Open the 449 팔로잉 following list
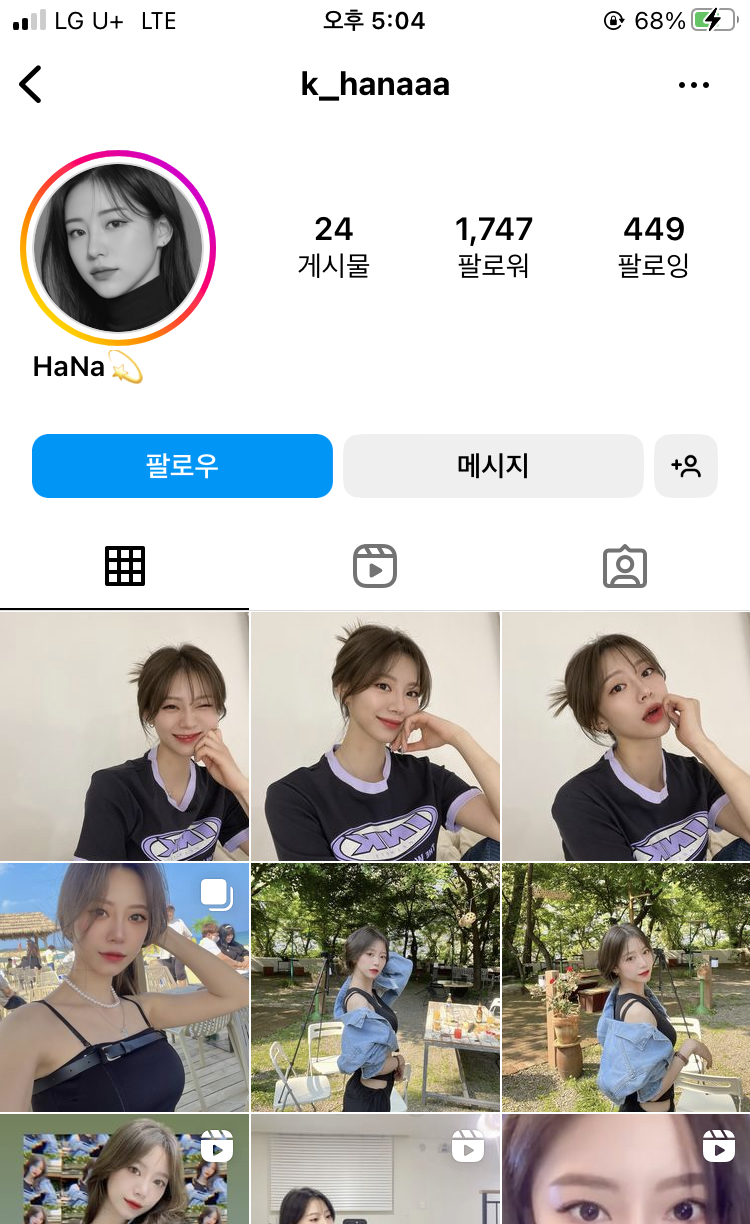This screenshot has height=1224, width=750. pos(653,245)
